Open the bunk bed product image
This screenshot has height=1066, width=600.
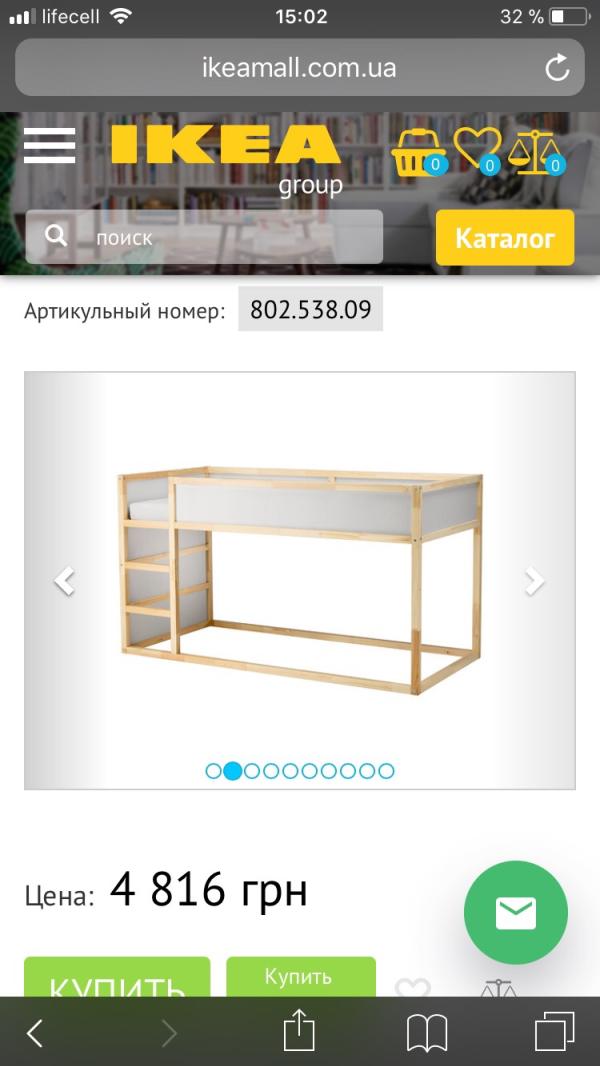pos(300,580)
